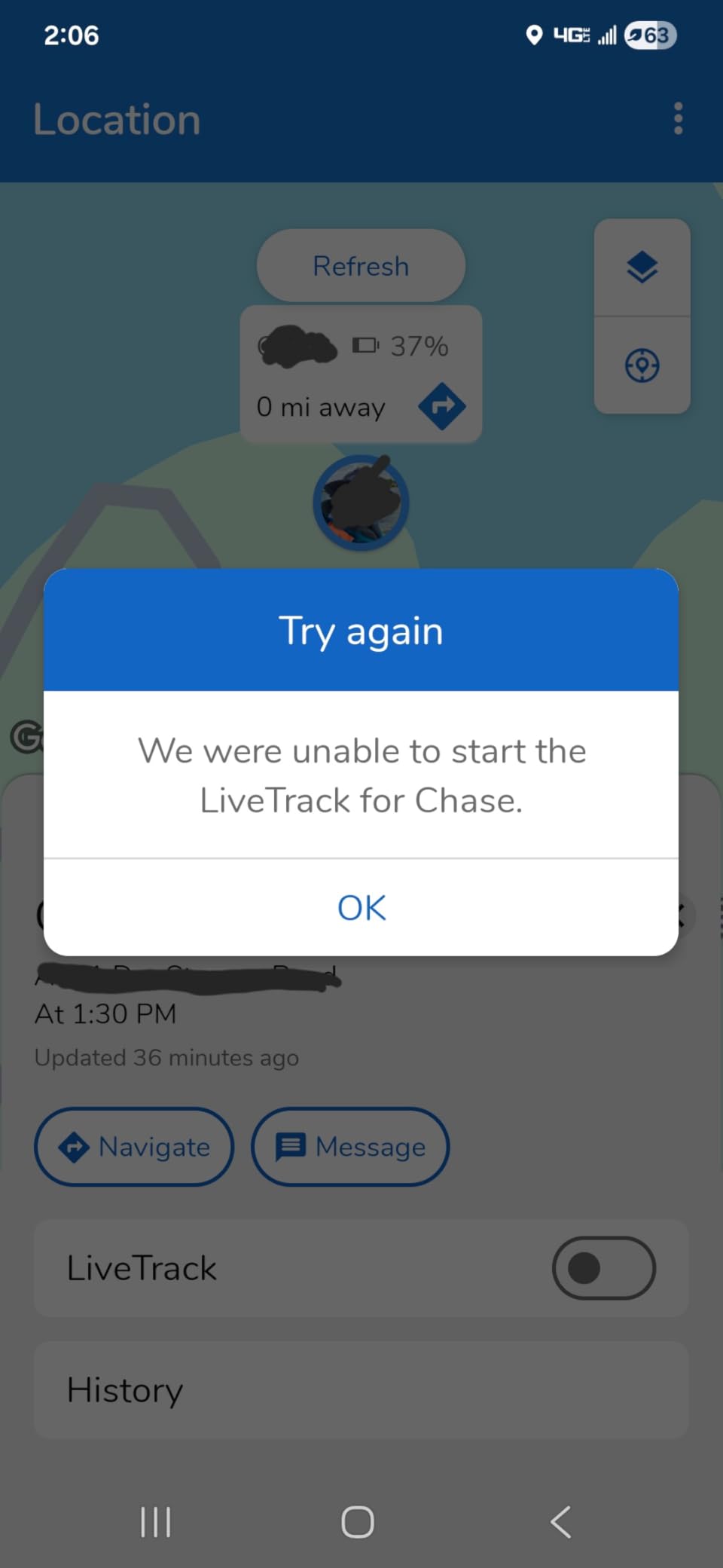This screenshot has width=723, height=1568.
Task: Center the map on the current location
Action: pyautogui.click(x=642, y=365)
